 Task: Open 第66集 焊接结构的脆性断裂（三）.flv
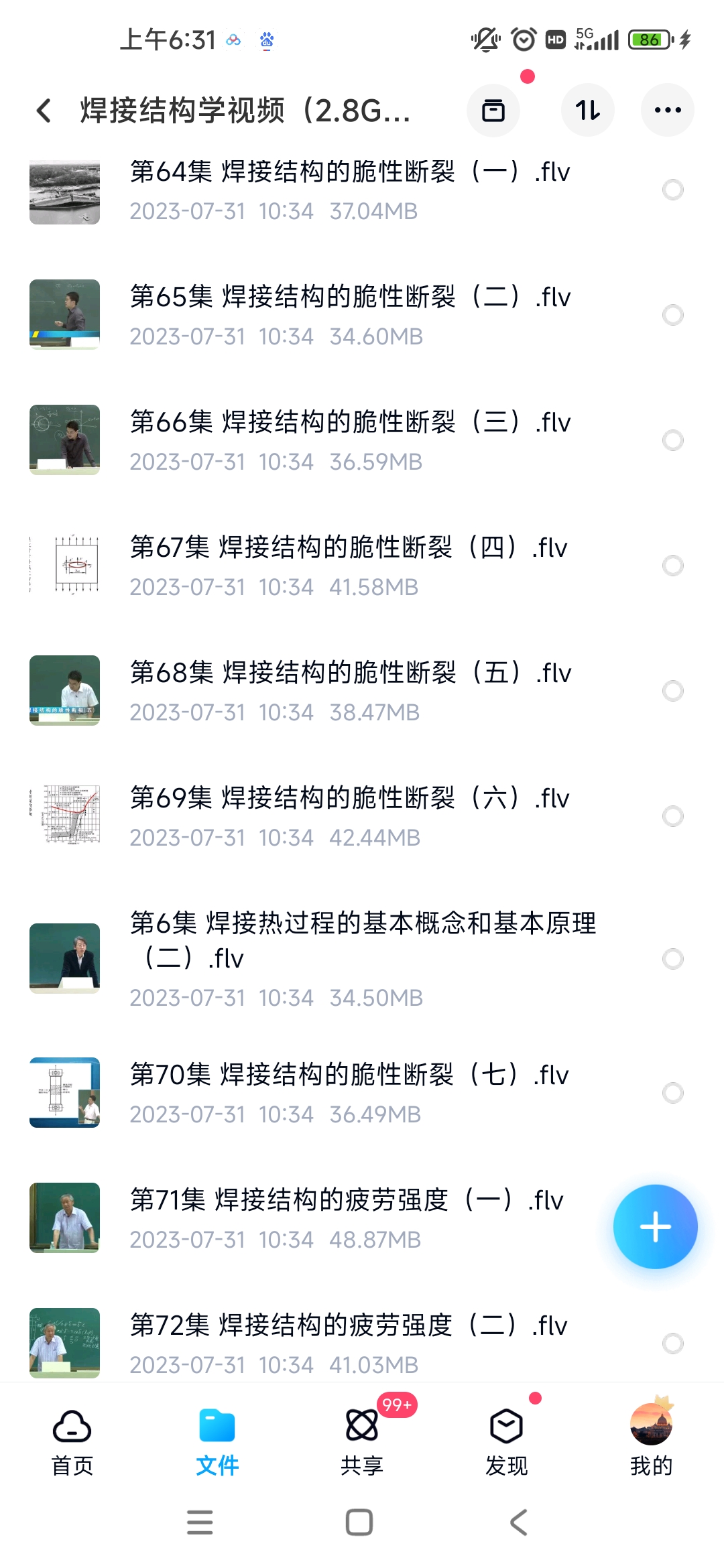[x=349, y=440]
